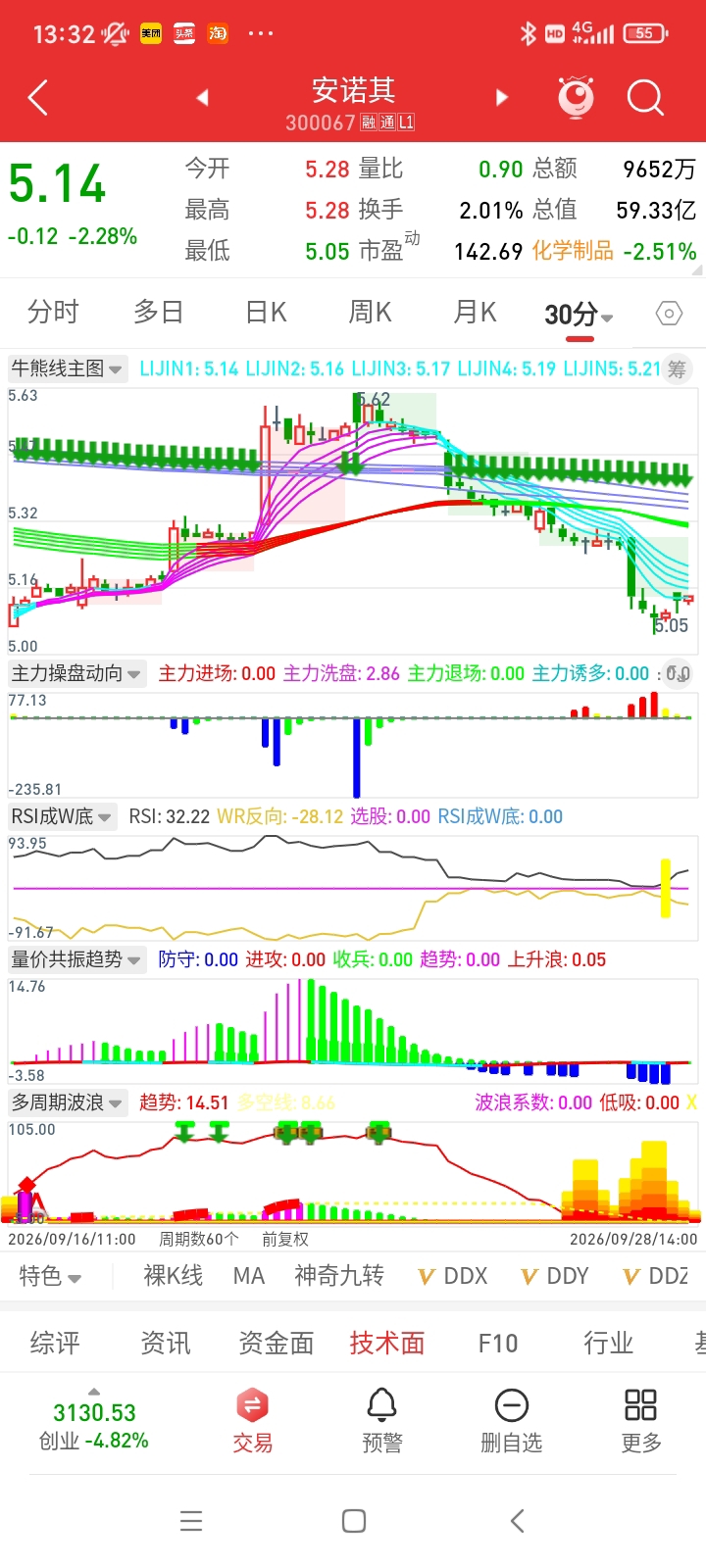
Task: Switch to the 日K chart tab
Action: (266, 313)
